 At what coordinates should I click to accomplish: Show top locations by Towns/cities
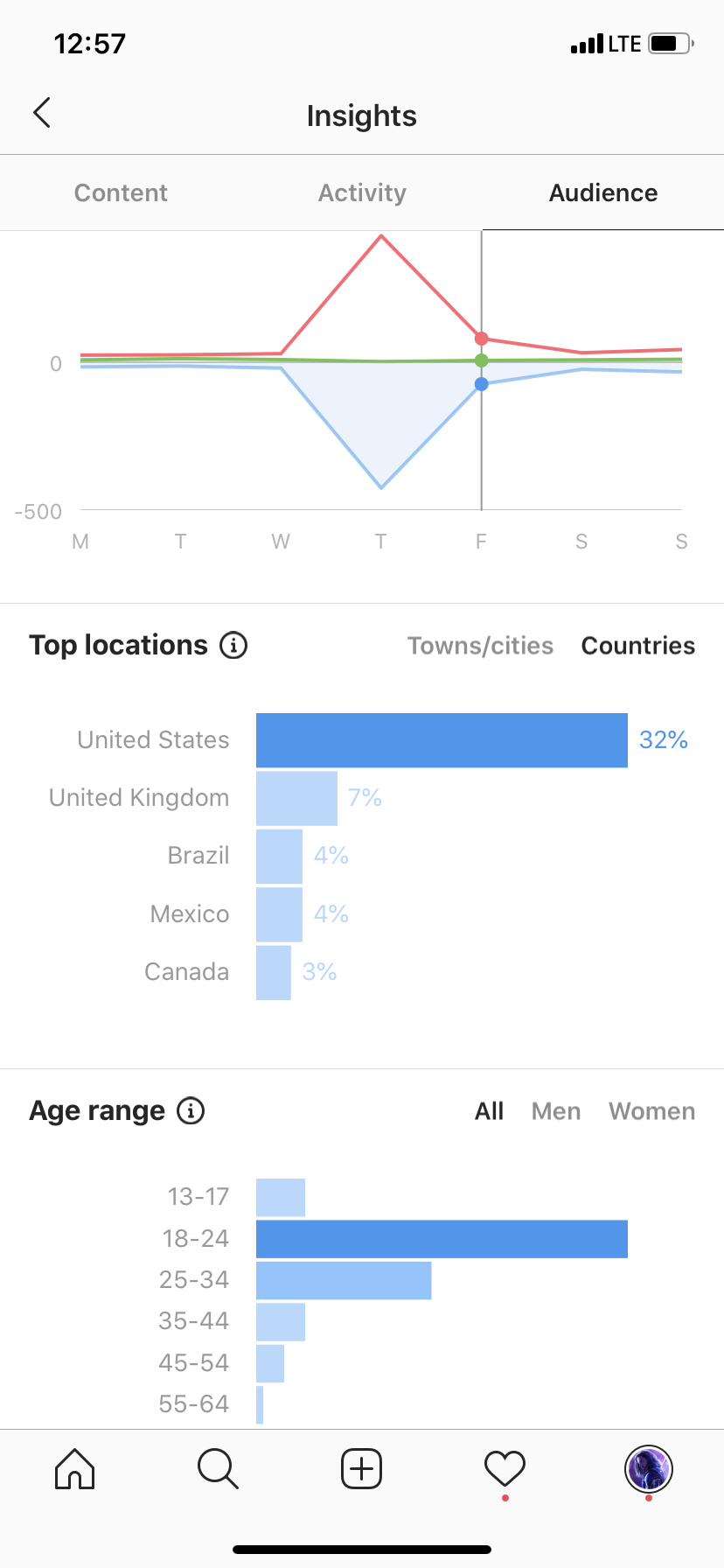480,646
